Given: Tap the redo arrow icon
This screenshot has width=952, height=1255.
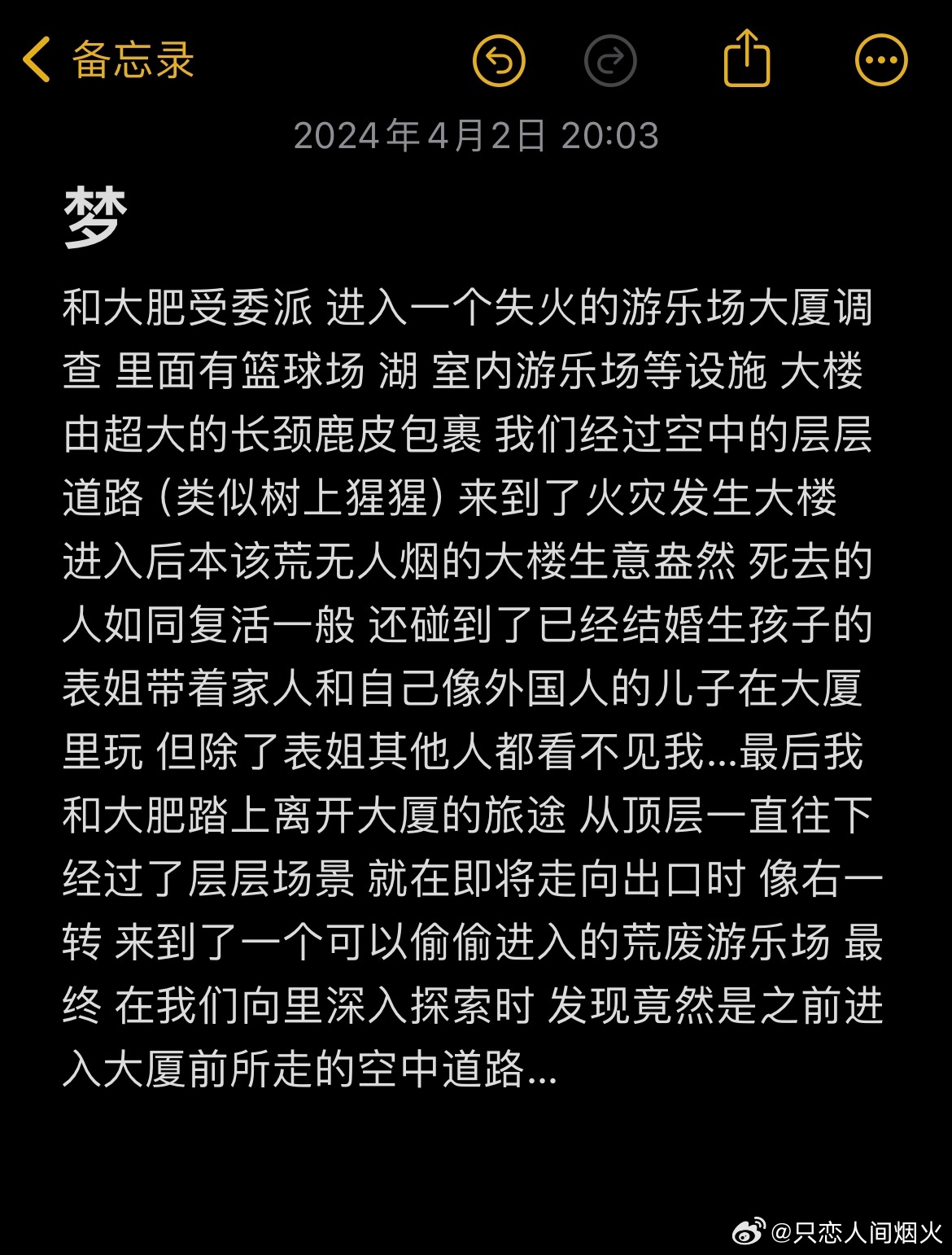Looking at the screenshot, I should [610, 60].
